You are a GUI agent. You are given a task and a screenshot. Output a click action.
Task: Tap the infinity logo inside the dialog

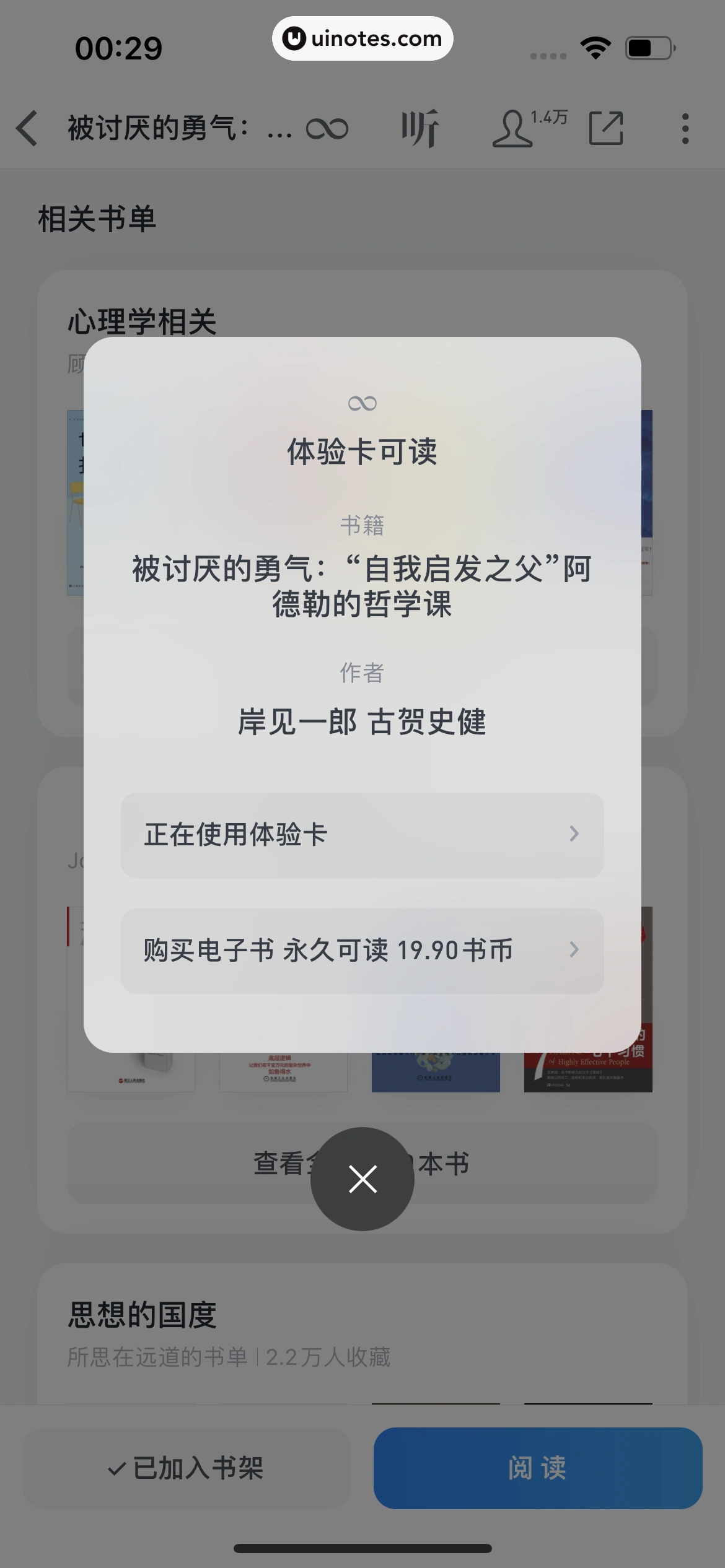pos(362,403)
